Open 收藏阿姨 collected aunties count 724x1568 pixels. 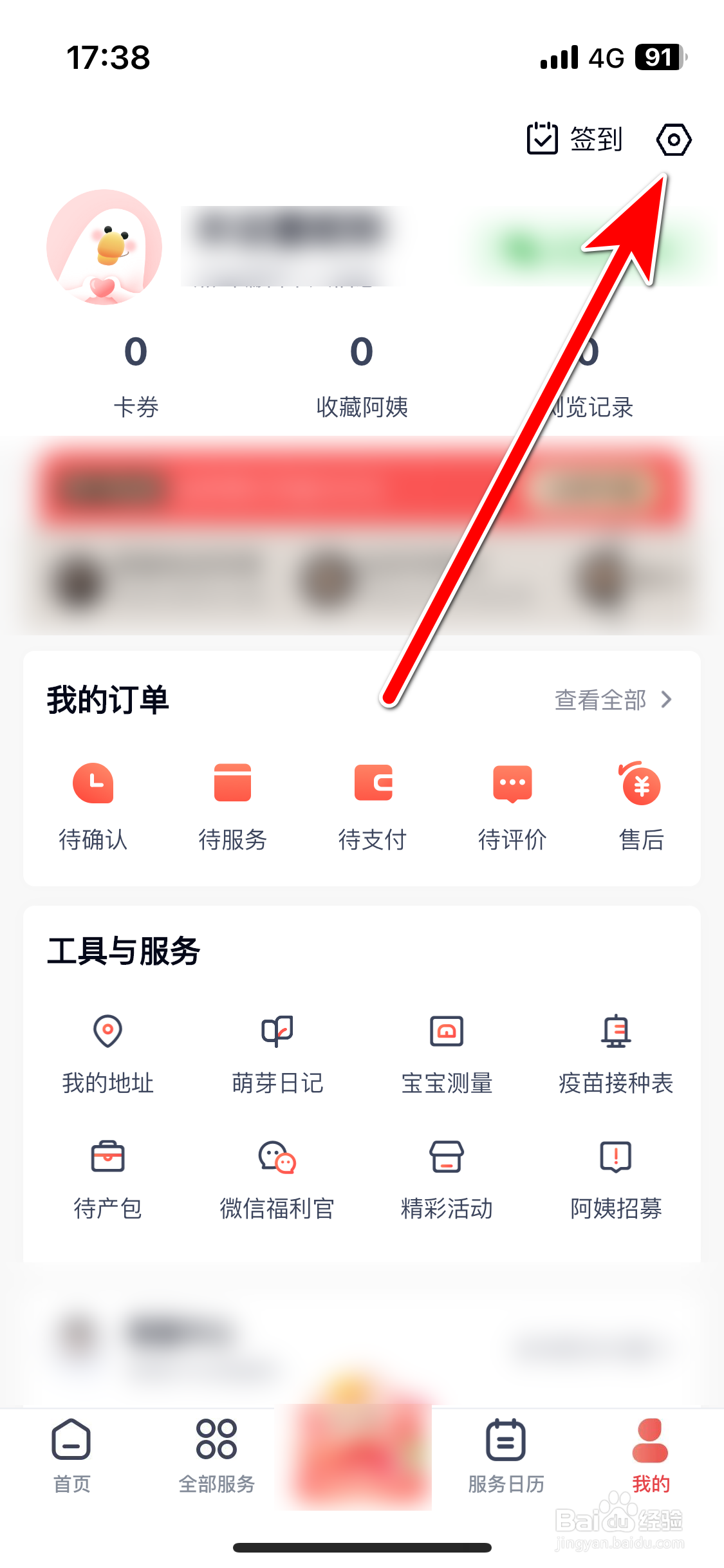tap(362, 377)
